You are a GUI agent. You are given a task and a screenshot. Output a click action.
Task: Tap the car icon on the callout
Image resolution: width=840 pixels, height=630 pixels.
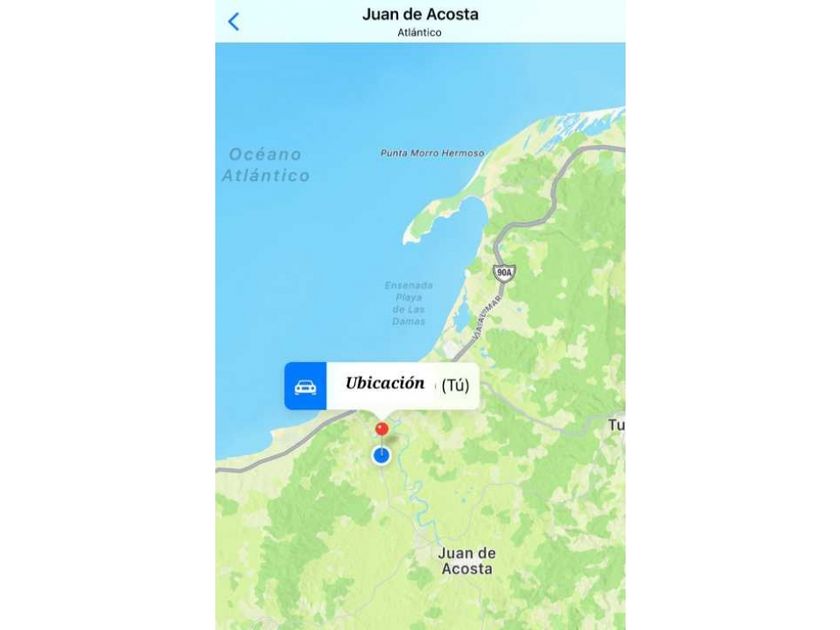point(305,386)
